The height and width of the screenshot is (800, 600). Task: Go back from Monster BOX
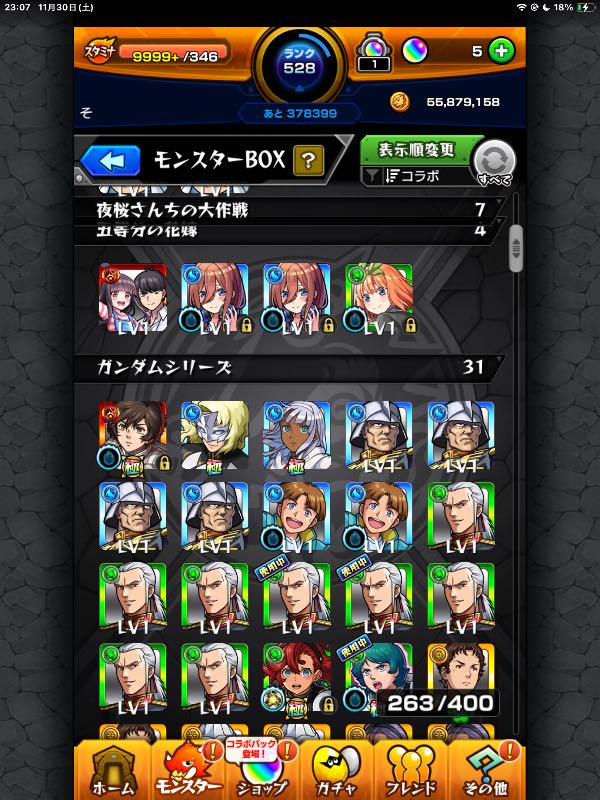[x=109, y=160]
